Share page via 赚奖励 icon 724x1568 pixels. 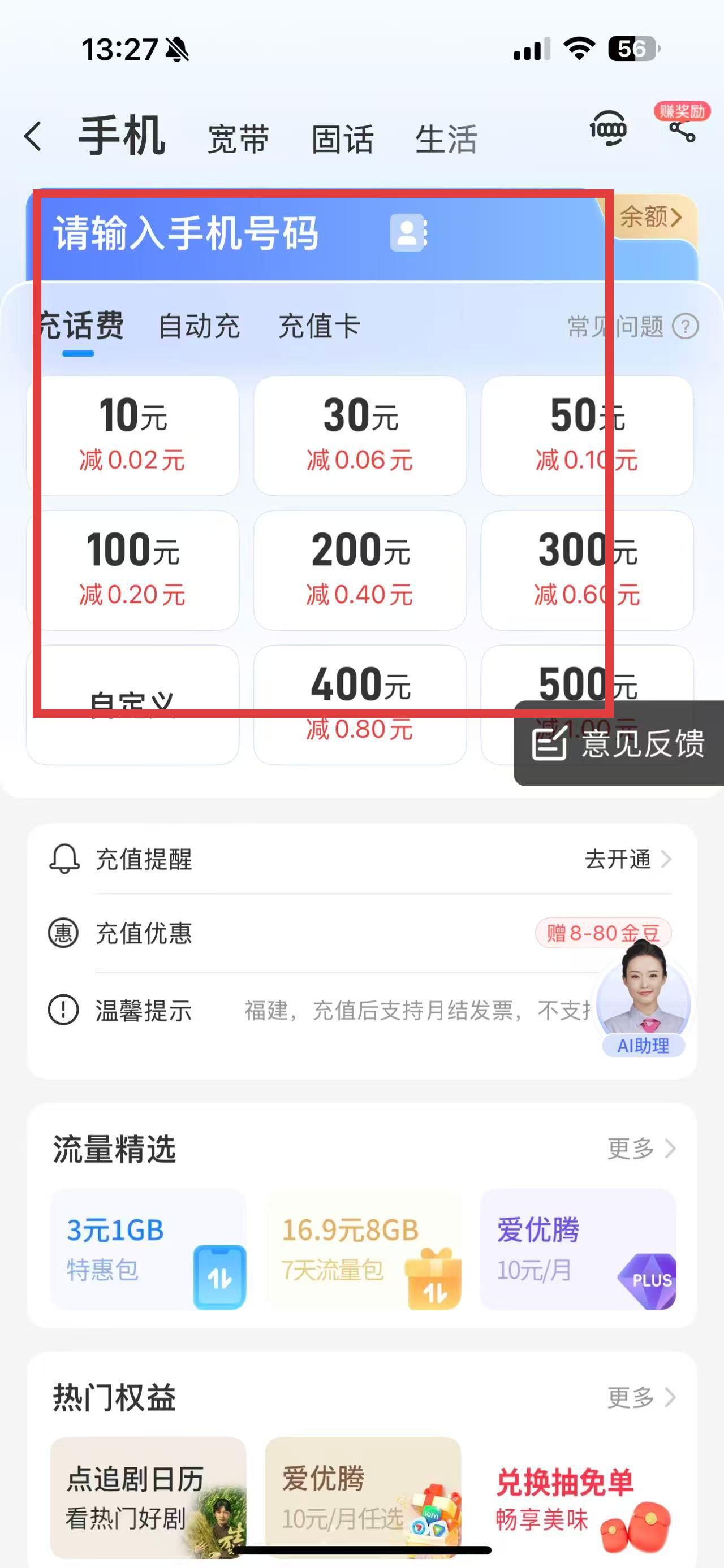click(682, 128)
